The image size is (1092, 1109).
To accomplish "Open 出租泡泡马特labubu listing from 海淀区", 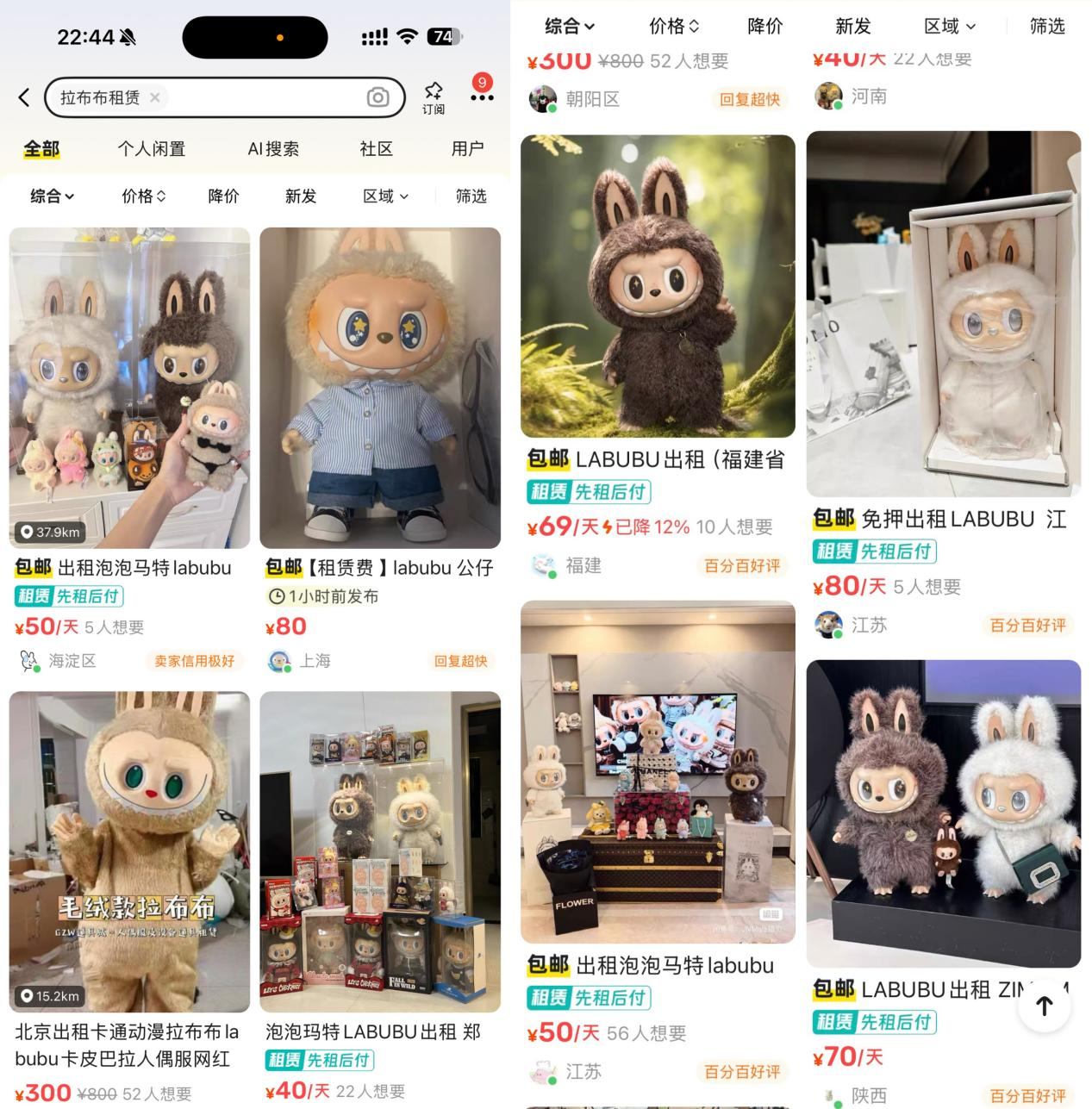I will [129, 388].
